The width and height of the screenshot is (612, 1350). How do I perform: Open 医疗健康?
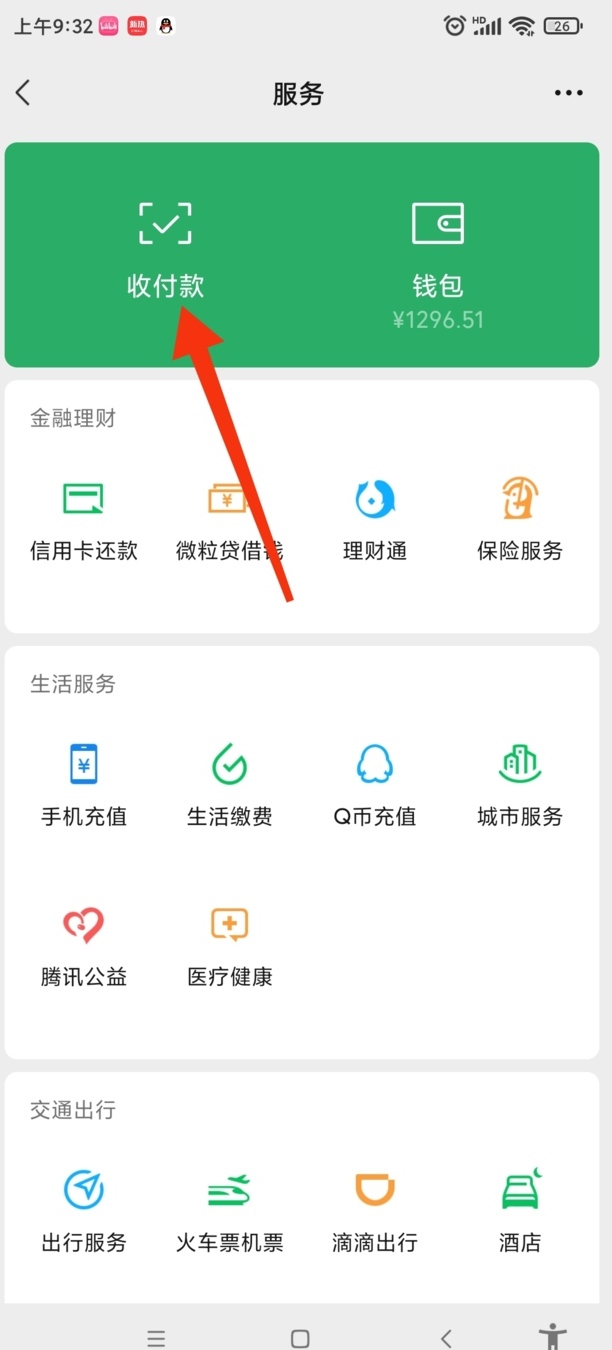click(229, 947)
